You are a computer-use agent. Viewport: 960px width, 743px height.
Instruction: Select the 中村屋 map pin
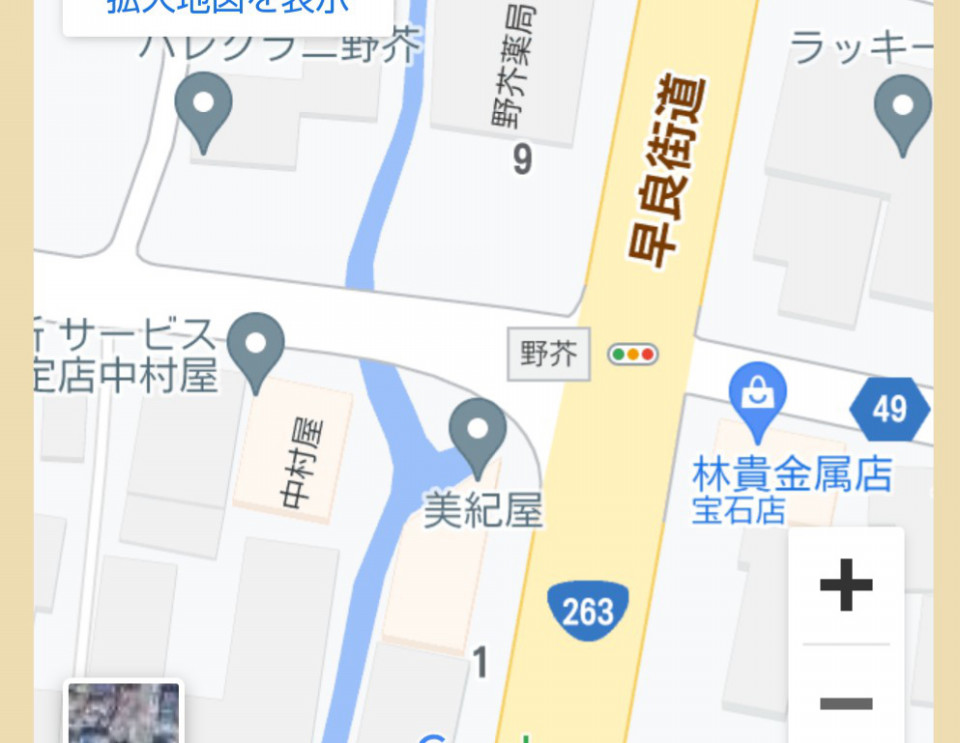[x=256, y=347]
